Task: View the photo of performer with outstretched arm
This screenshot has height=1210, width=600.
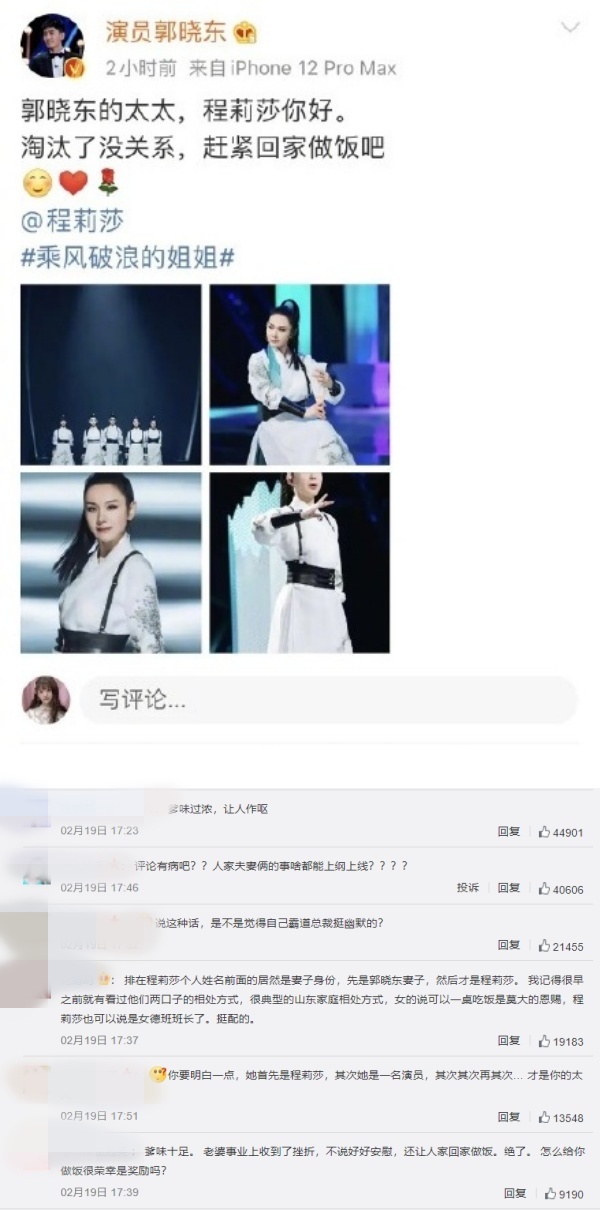Action: point(299,563)
